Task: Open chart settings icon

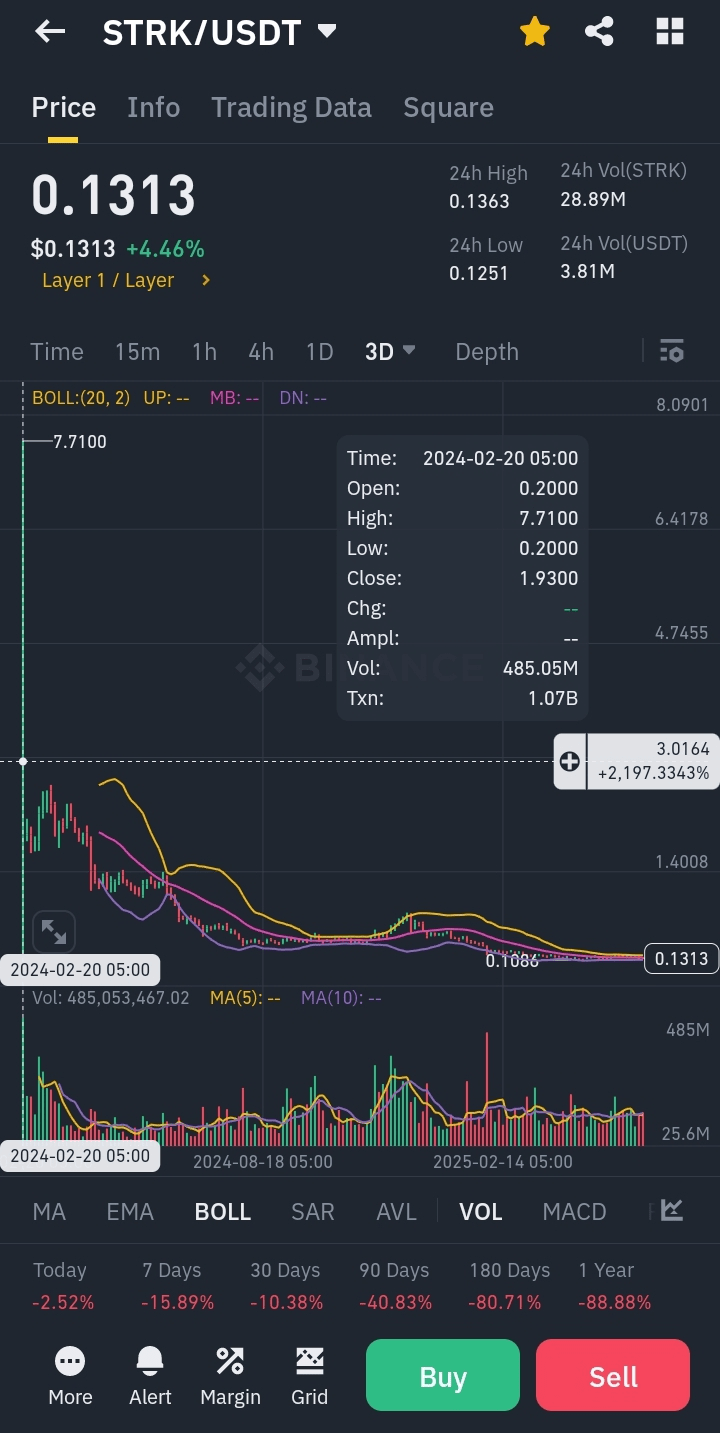Action: pyautogui.click(x=672, y=351)
